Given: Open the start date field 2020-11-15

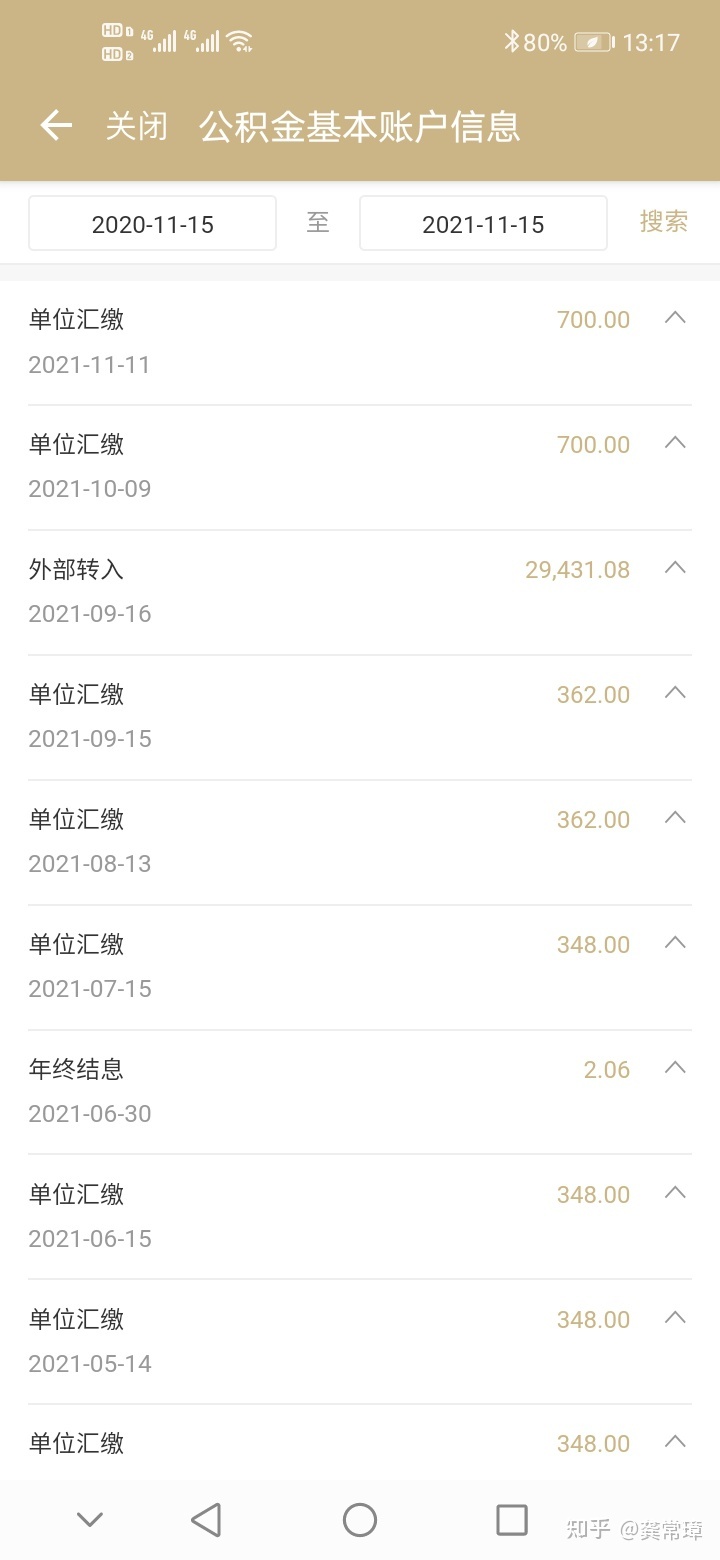Looking at the screenshot, I should 152,223.
